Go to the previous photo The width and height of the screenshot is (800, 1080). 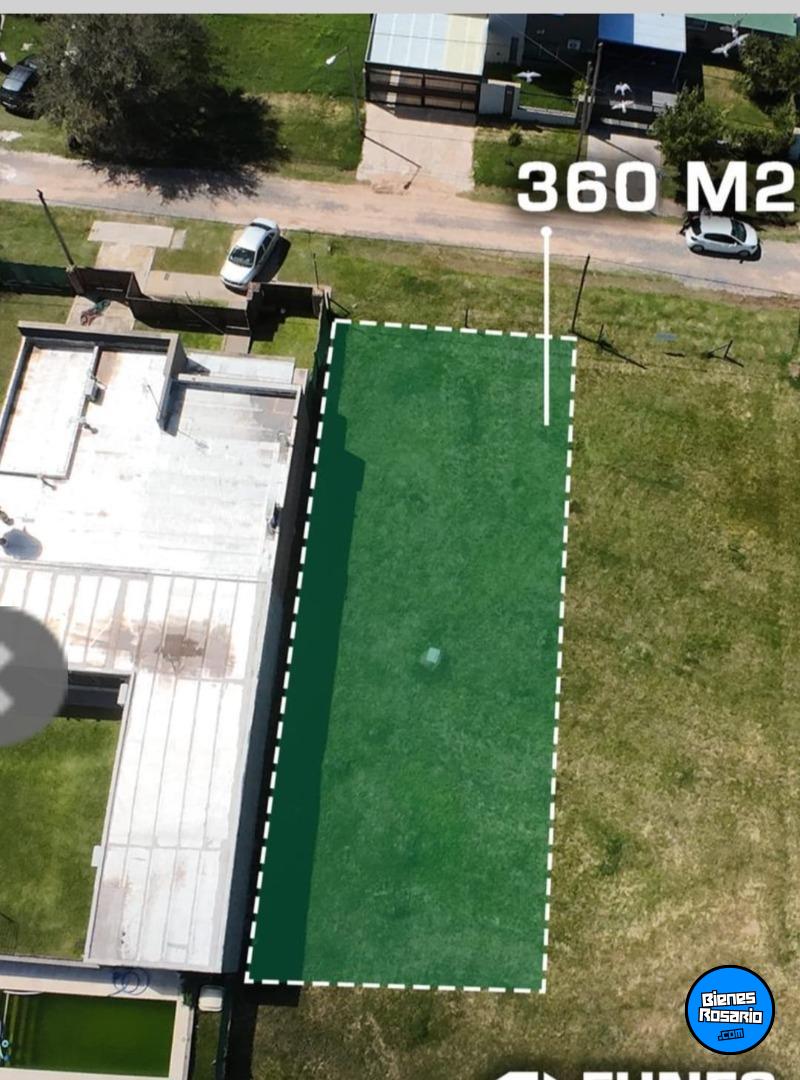[x=18, y=676]
